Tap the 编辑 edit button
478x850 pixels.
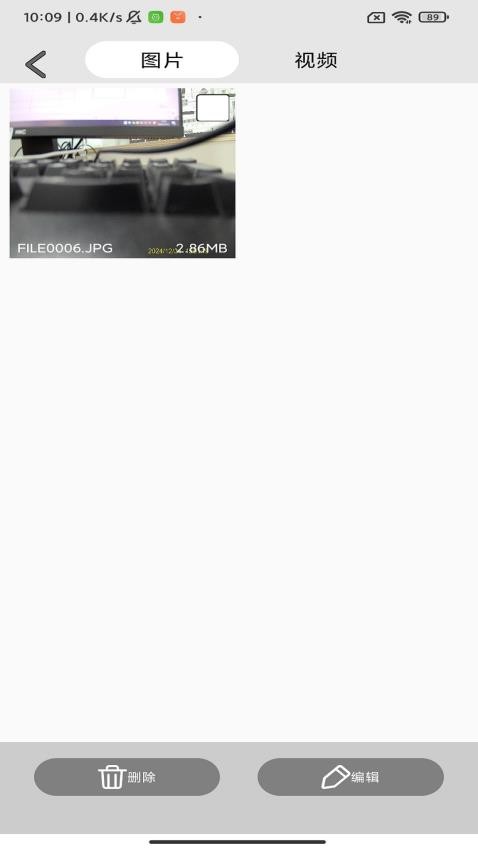pos(351,777)
